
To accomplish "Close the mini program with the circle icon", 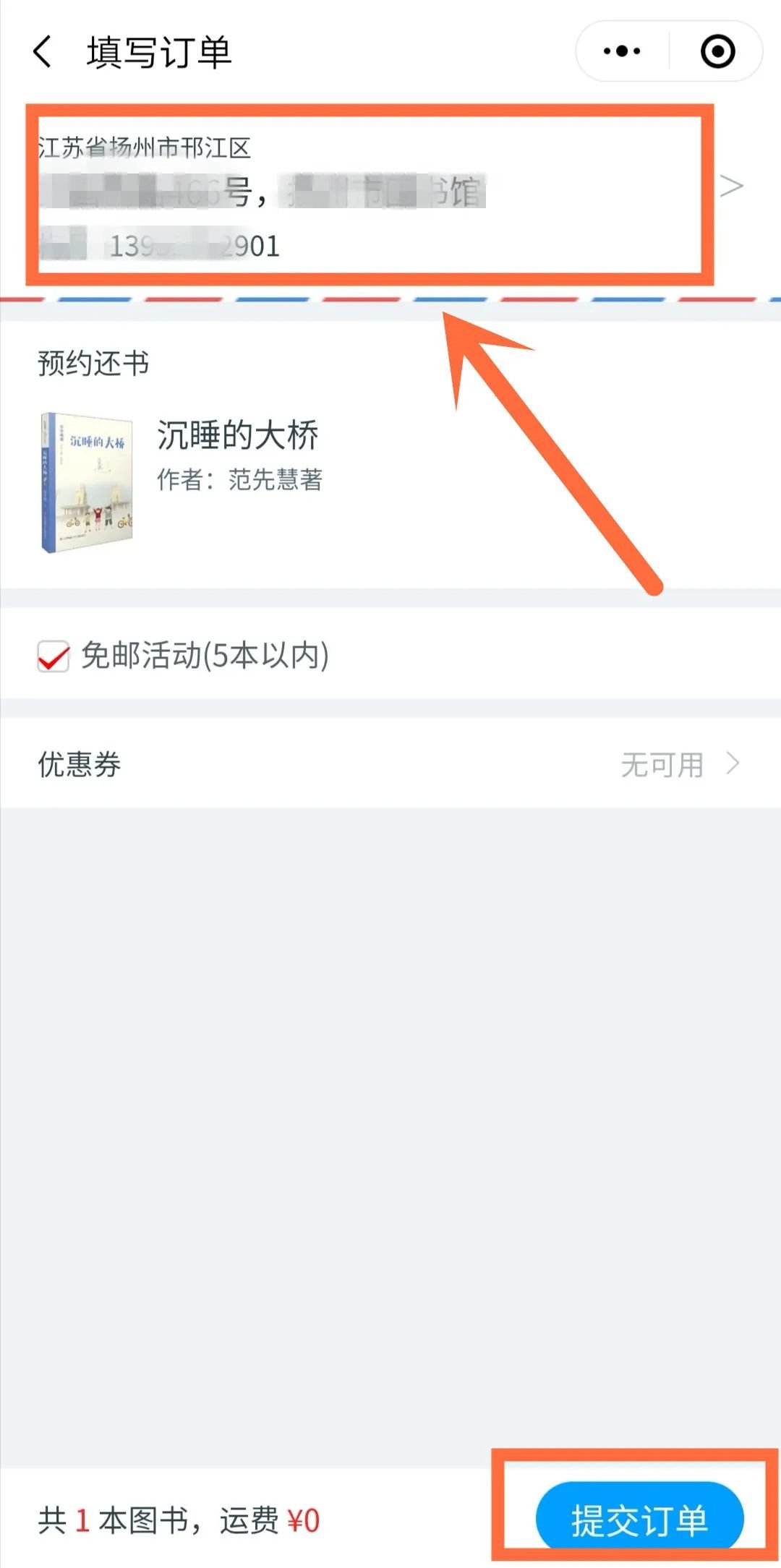I will [717, 51].
